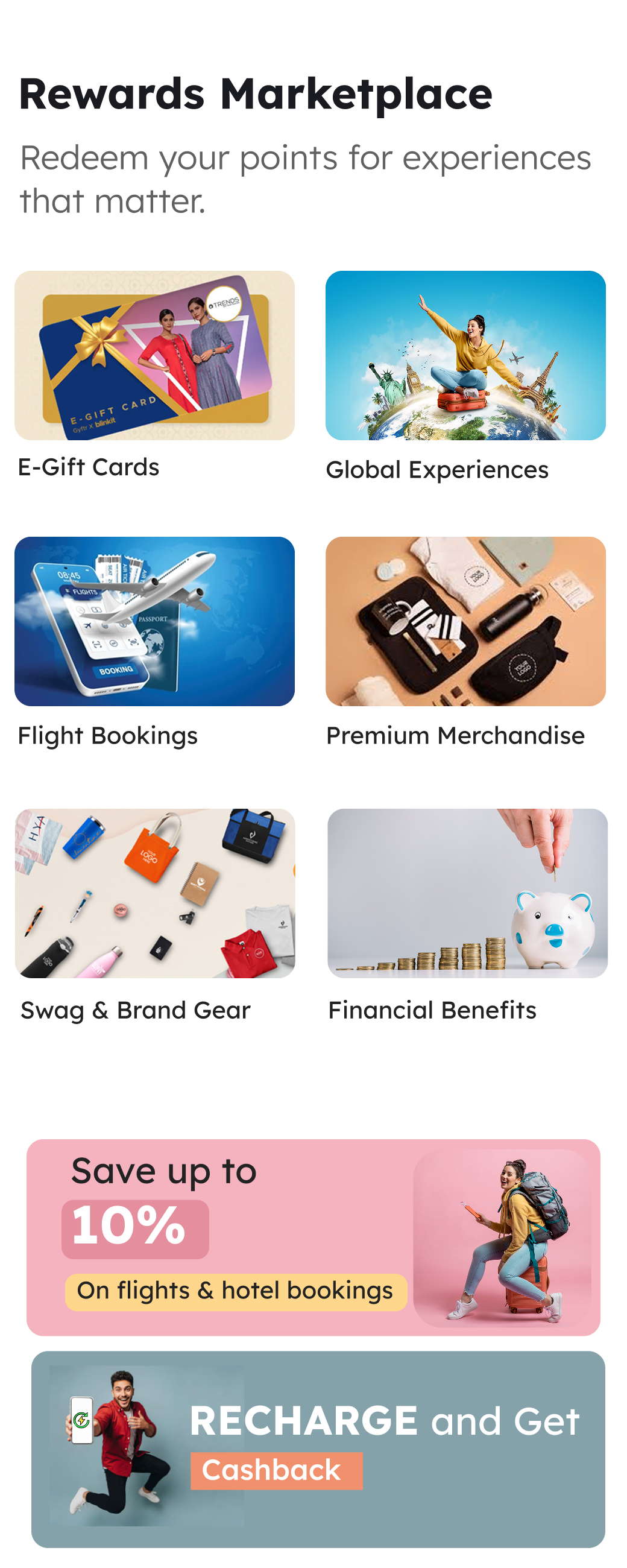
Task: Open the E-Gift Cards category
Action: click(154, 355)
